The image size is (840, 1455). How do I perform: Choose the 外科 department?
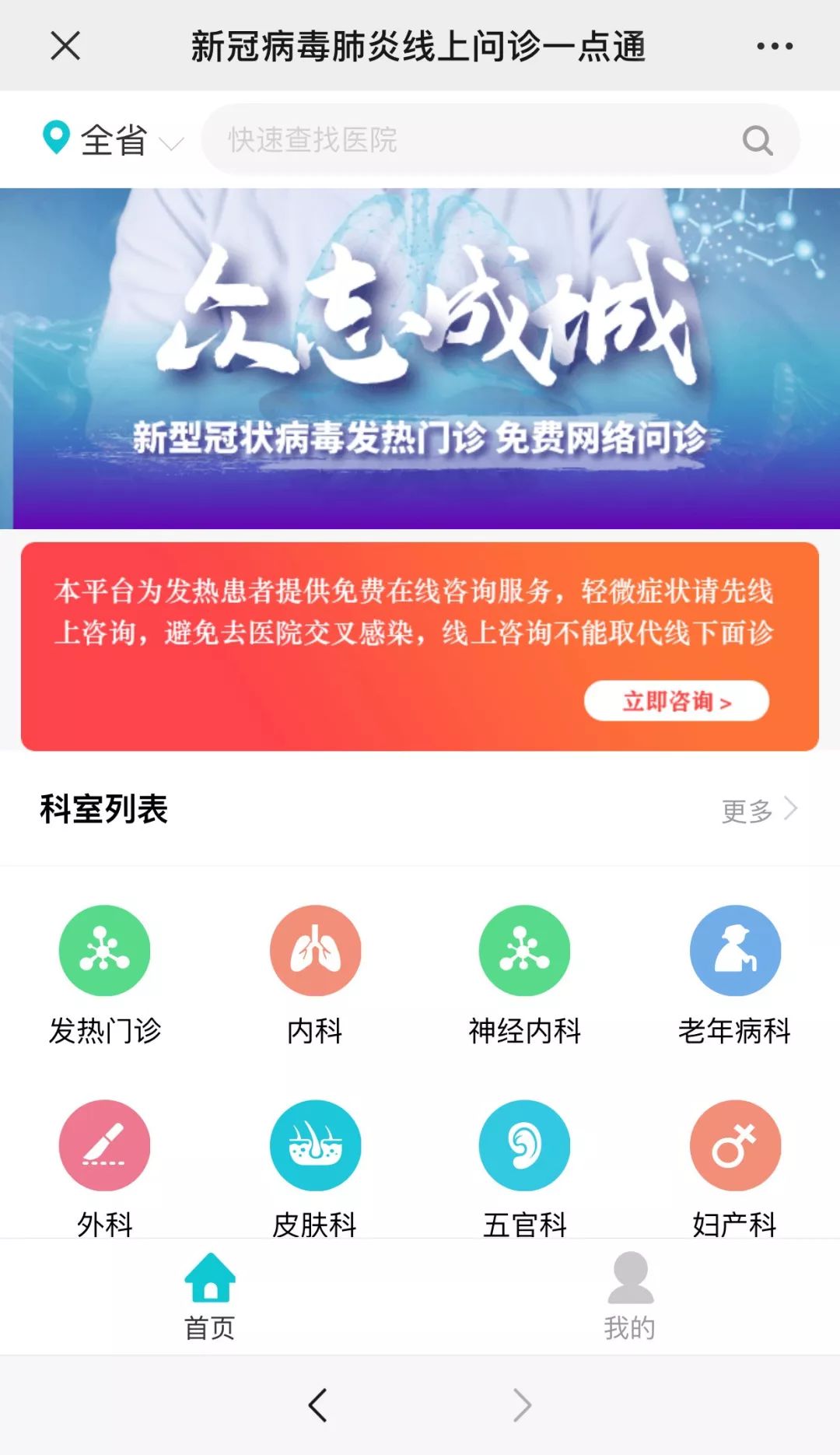click(105, 1169)
